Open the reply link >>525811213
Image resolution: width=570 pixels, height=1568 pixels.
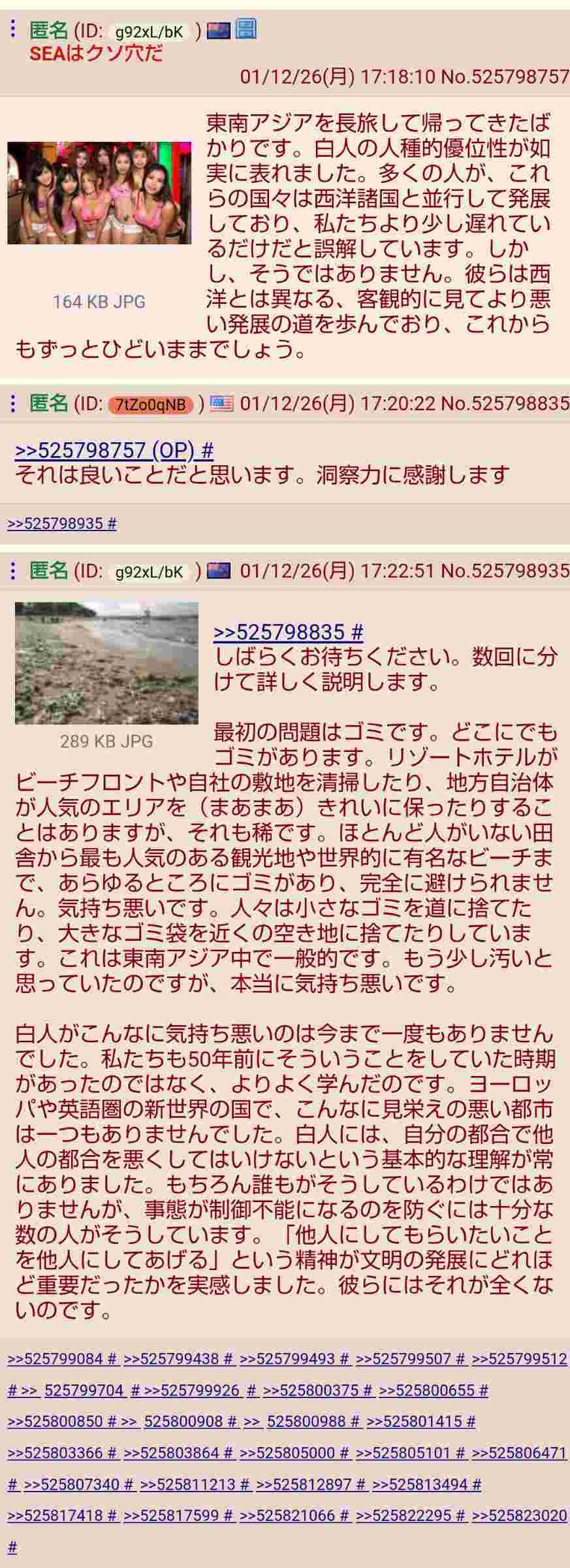pyautogui.click(x=195, y=1484)
